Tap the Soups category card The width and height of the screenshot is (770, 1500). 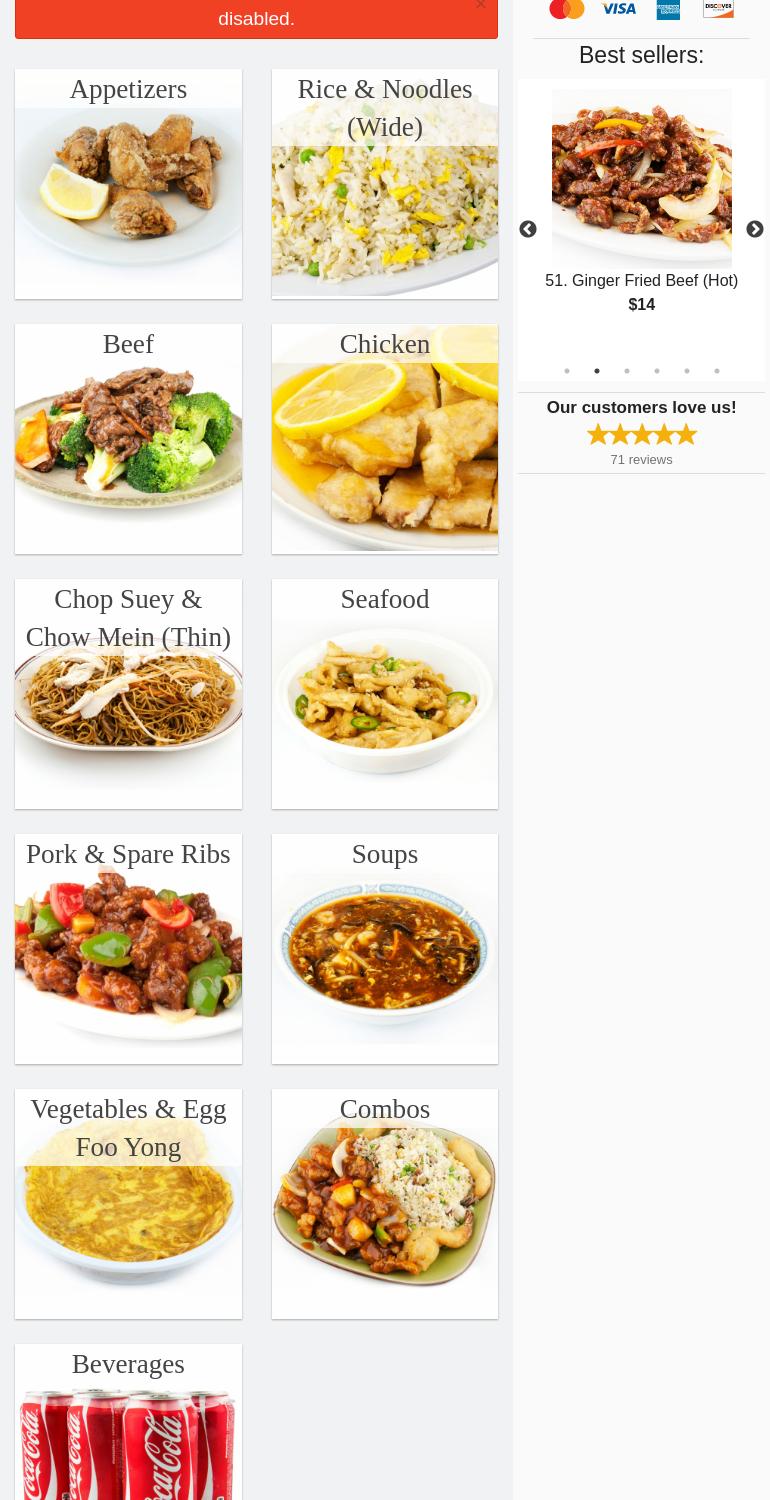tap(384, 949)
